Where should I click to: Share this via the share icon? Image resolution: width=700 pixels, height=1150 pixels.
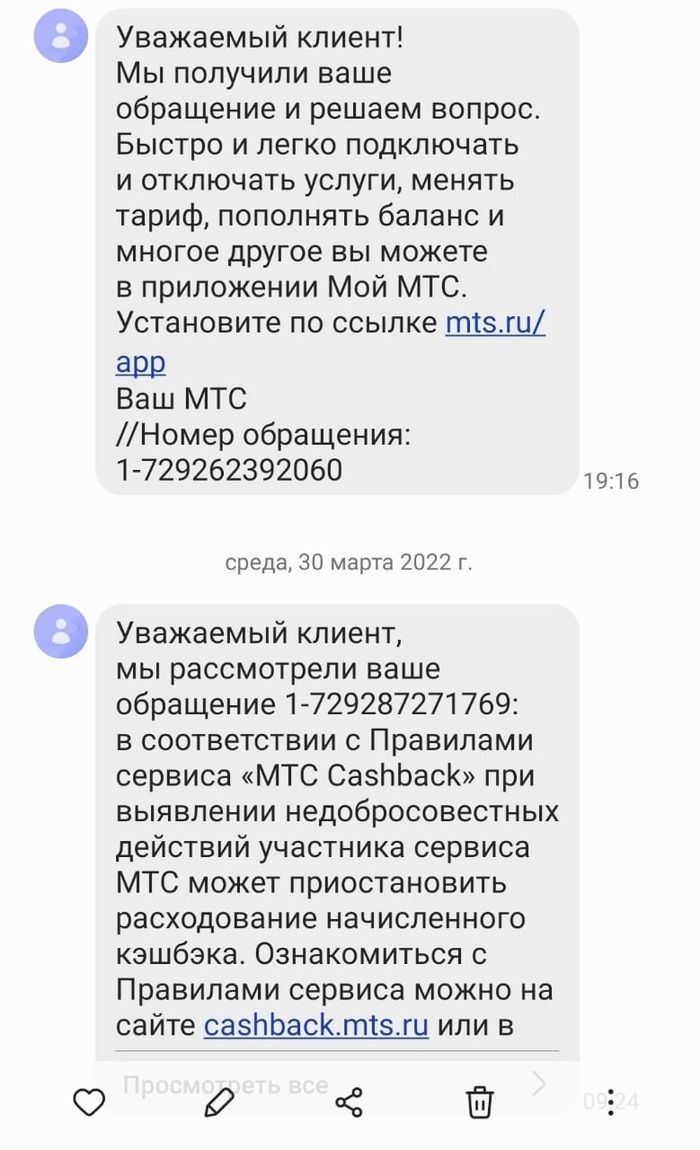point(348,1103)
